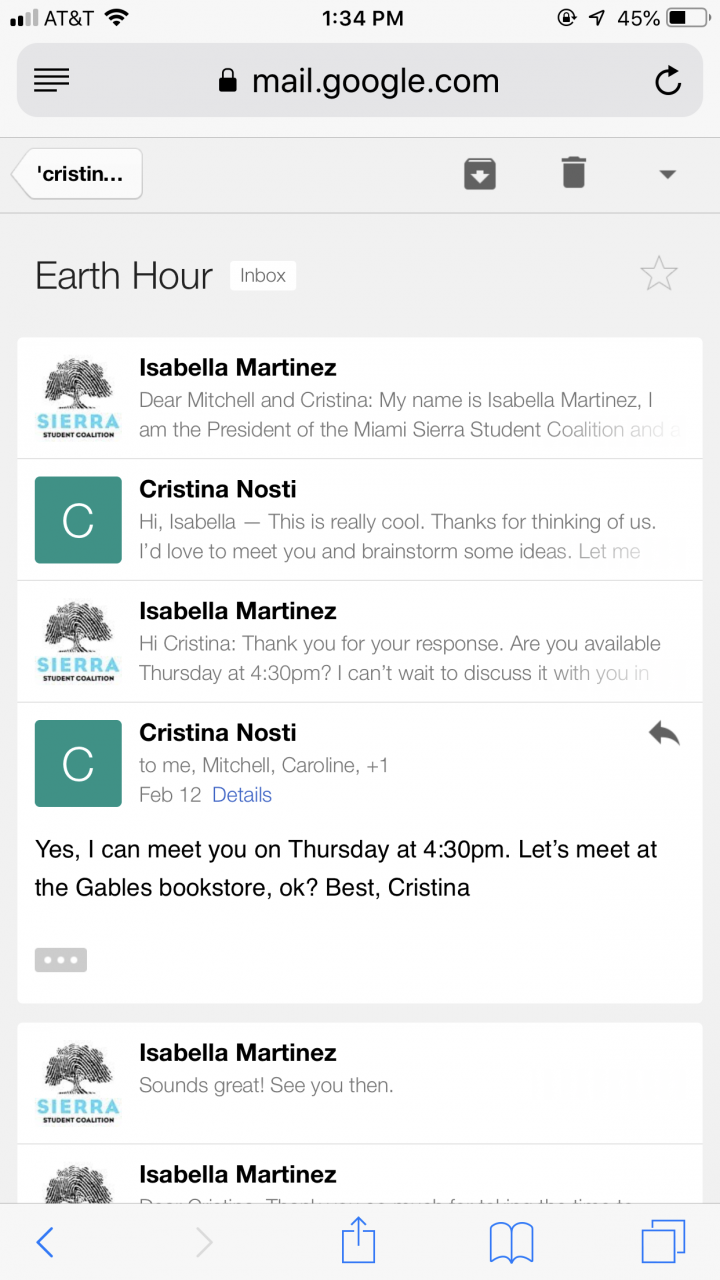
Task: Expand Cristina's message 'This is really cool'
Action: tap(400, 521)
